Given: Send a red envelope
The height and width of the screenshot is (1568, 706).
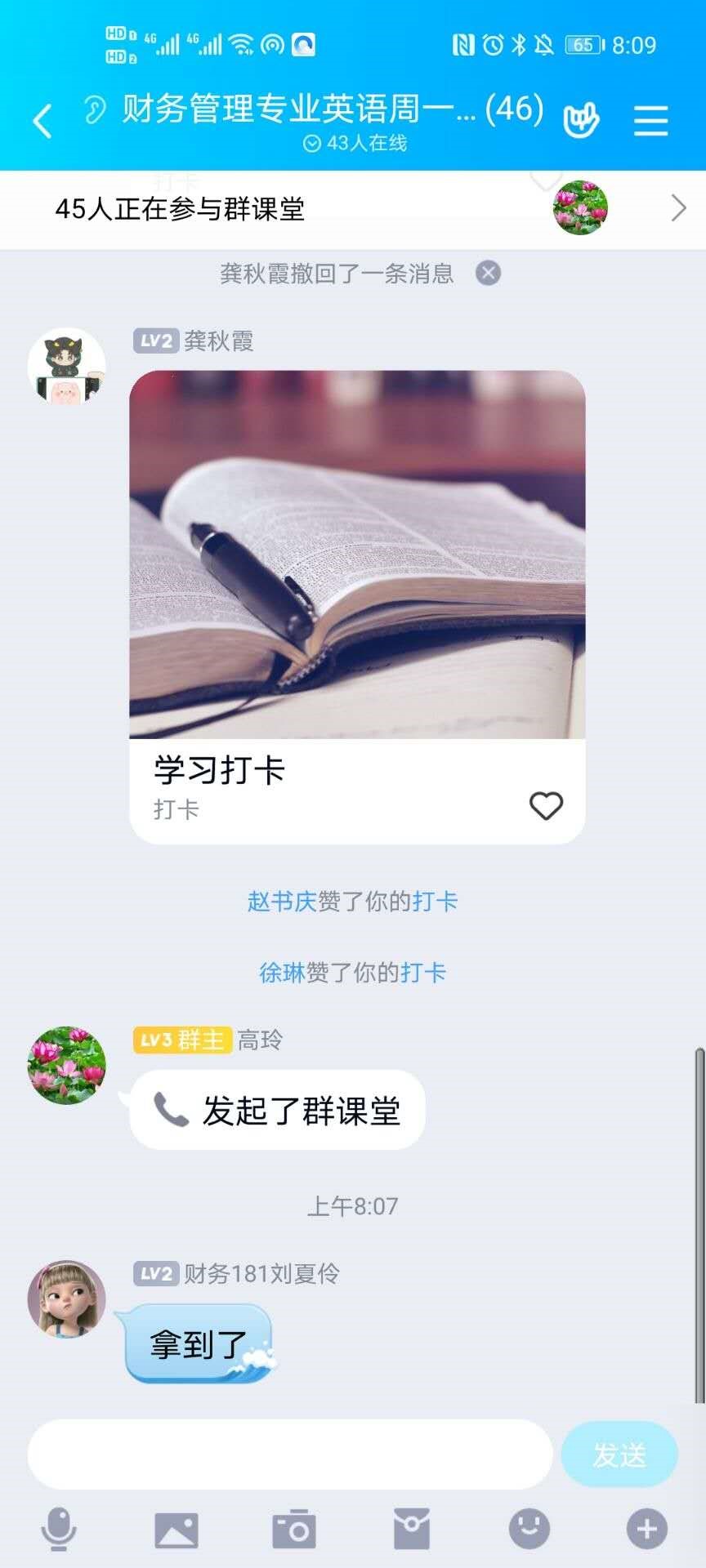Looking at the screenshot, I should (x=412, y=1529).
